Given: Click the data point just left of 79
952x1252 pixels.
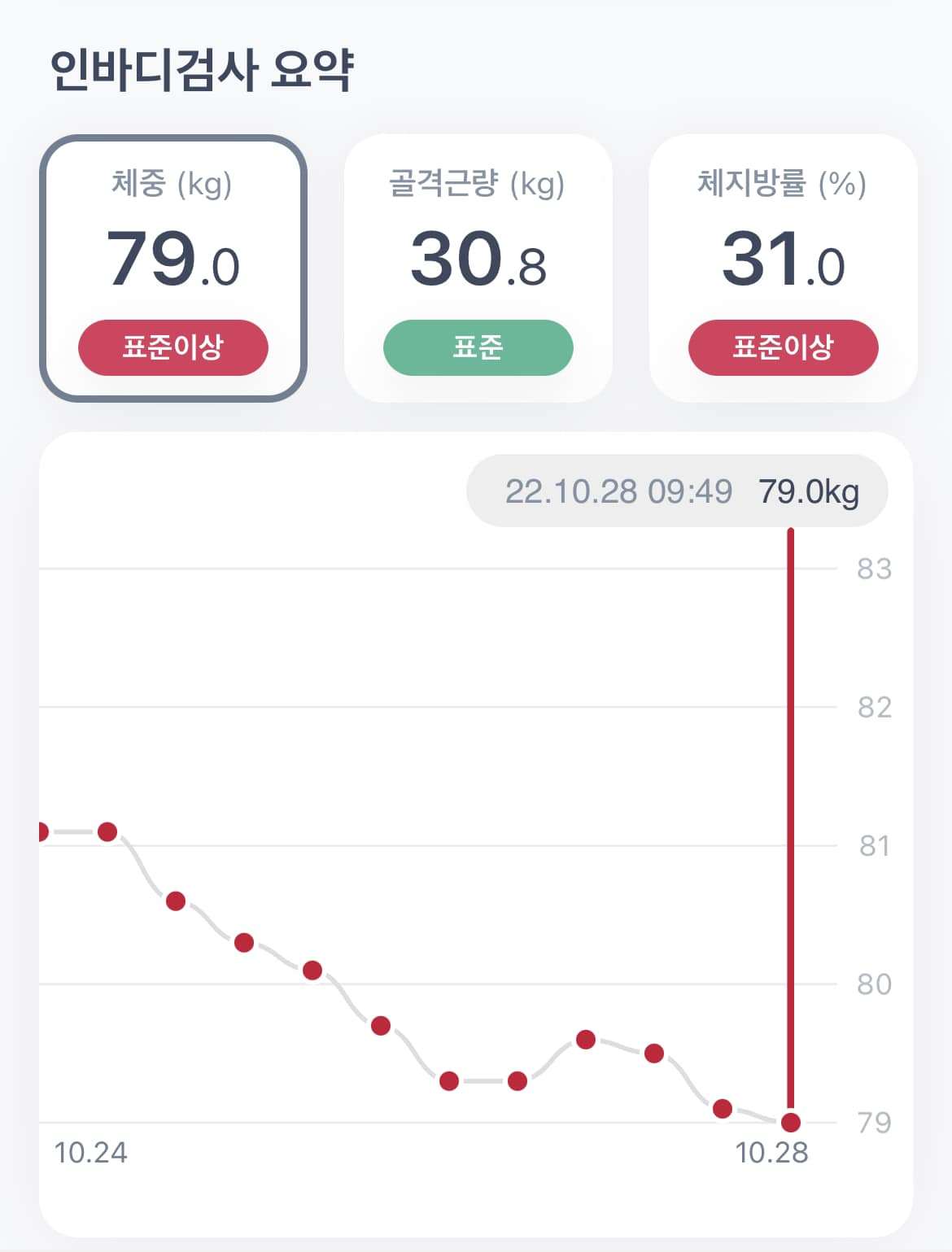Looking at the screenshot, I should (x=721, y=1107).
